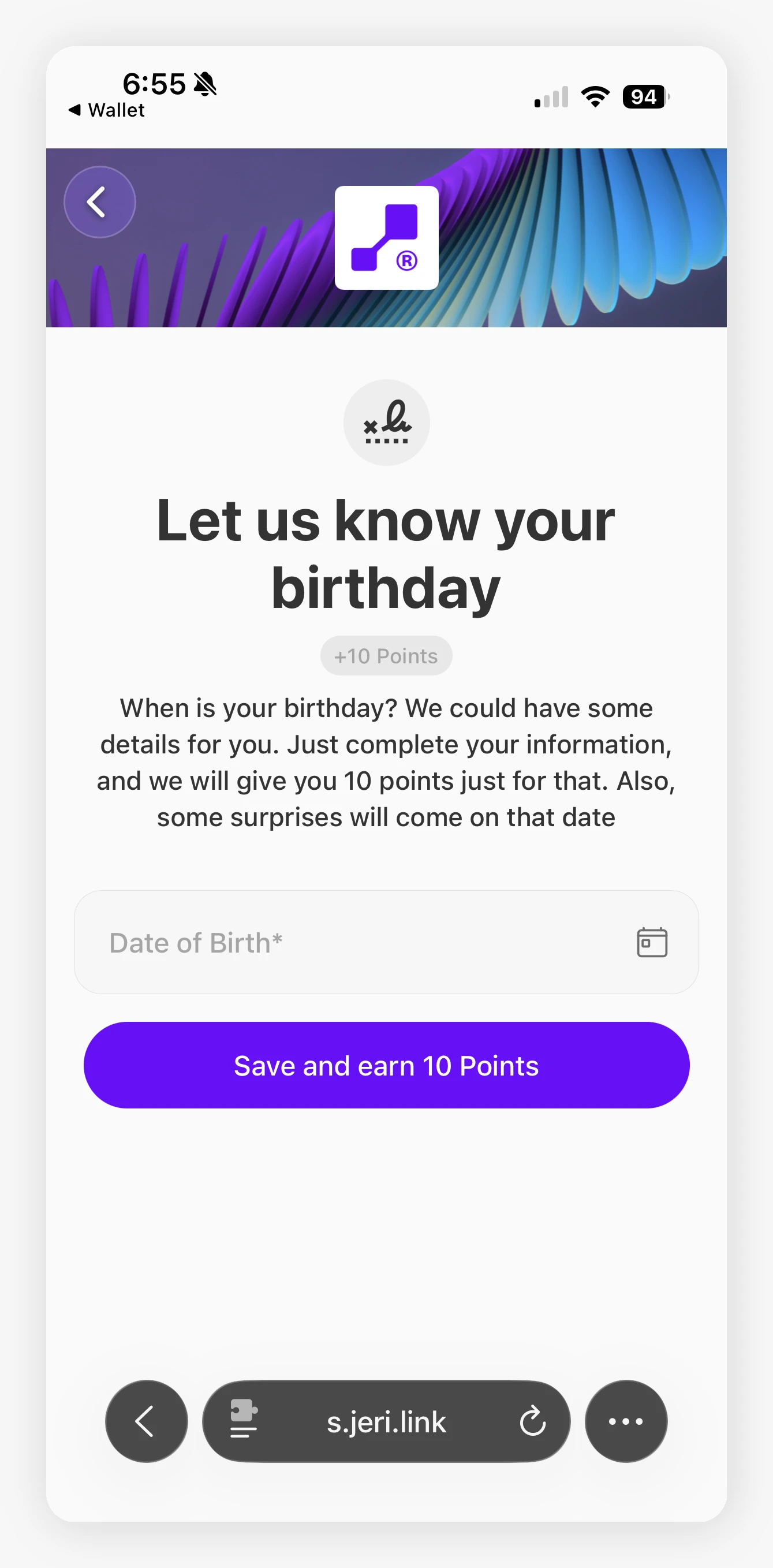
Task: Open the browser's more options menu
Action: coord(626,1421)
